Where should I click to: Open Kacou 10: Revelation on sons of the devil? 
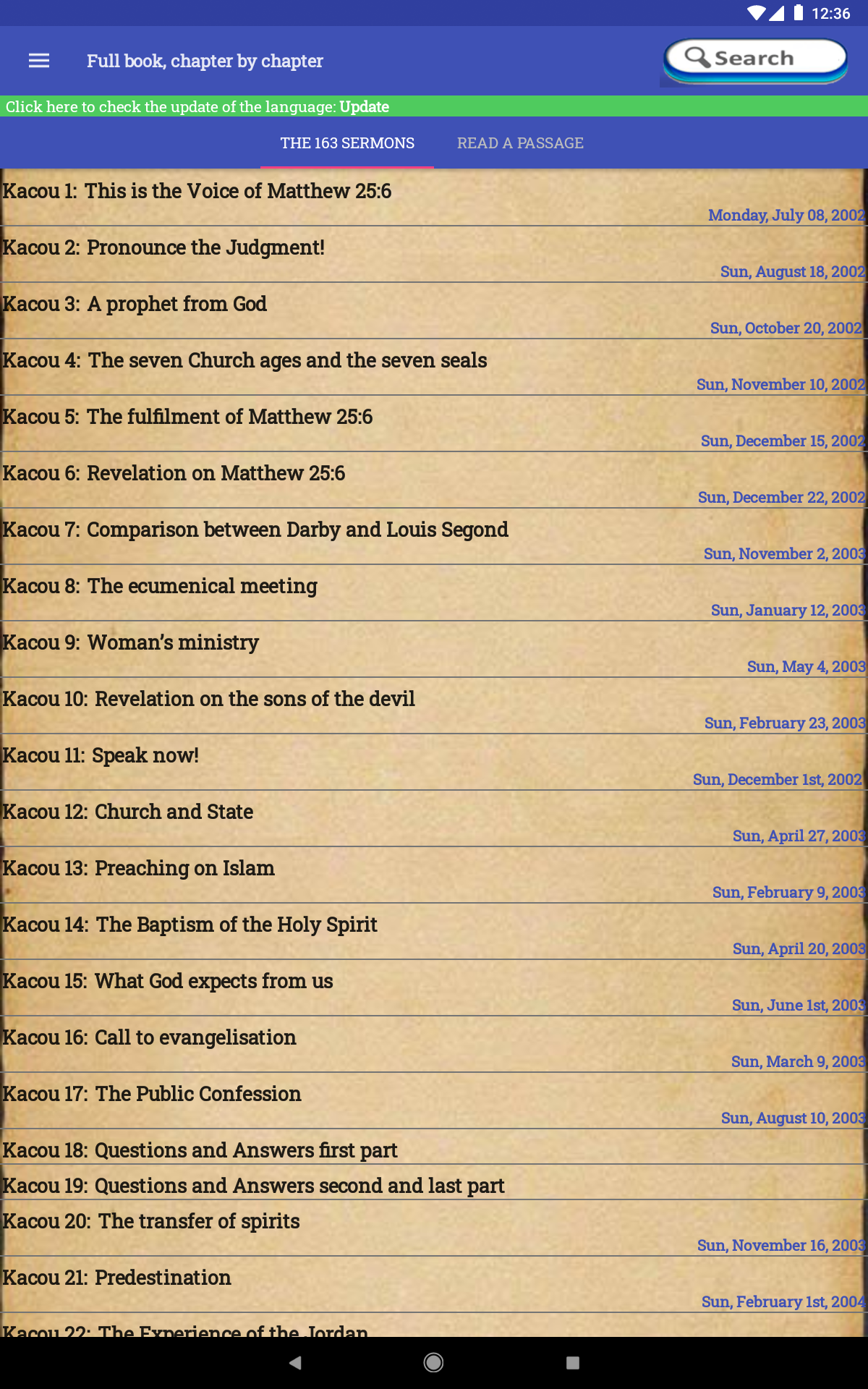click(434, 705)
